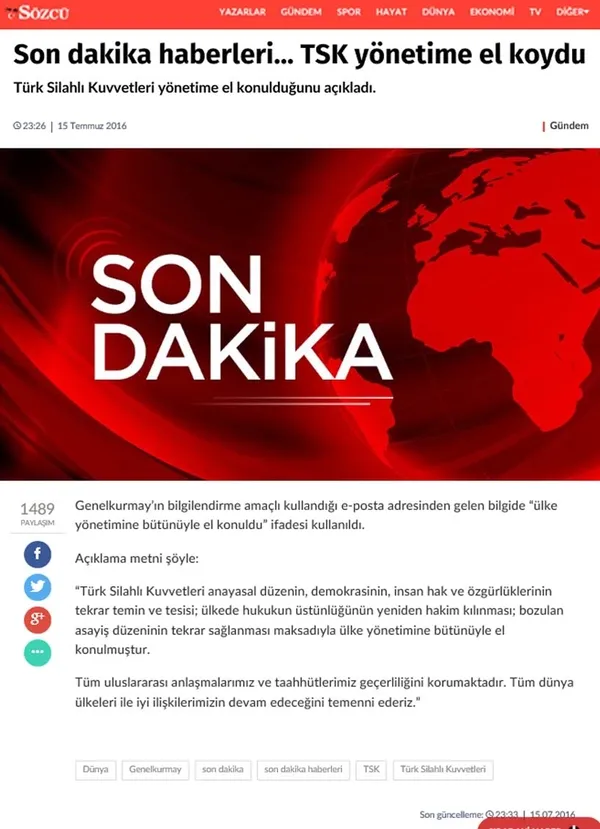Open the son dakika haberleri tag
This screenshot has height=829, width=600.
tap(303, 770)
